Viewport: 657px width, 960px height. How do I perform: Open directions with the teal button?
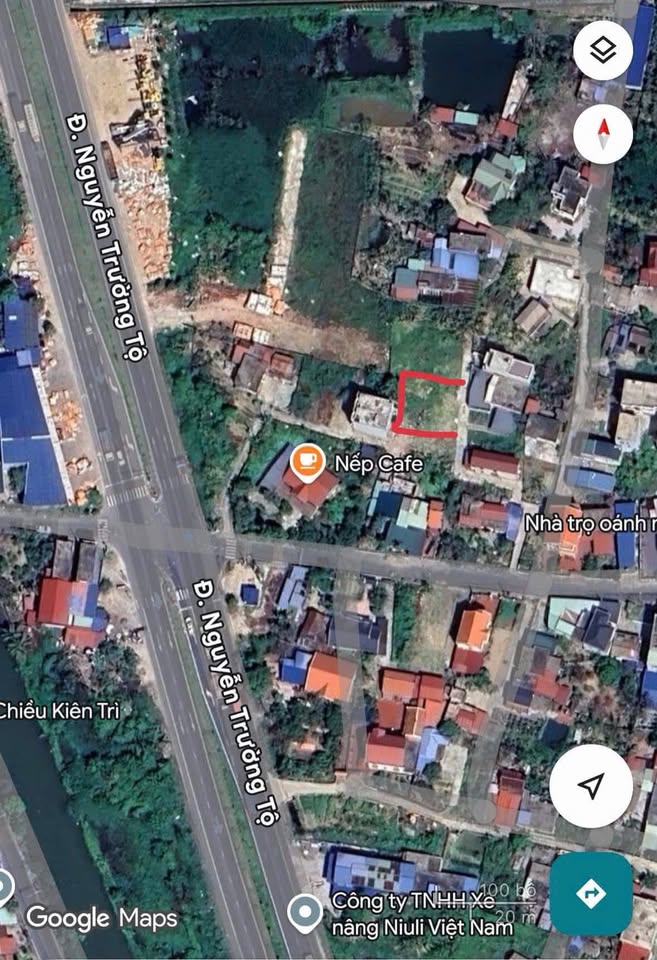(591, 893)
